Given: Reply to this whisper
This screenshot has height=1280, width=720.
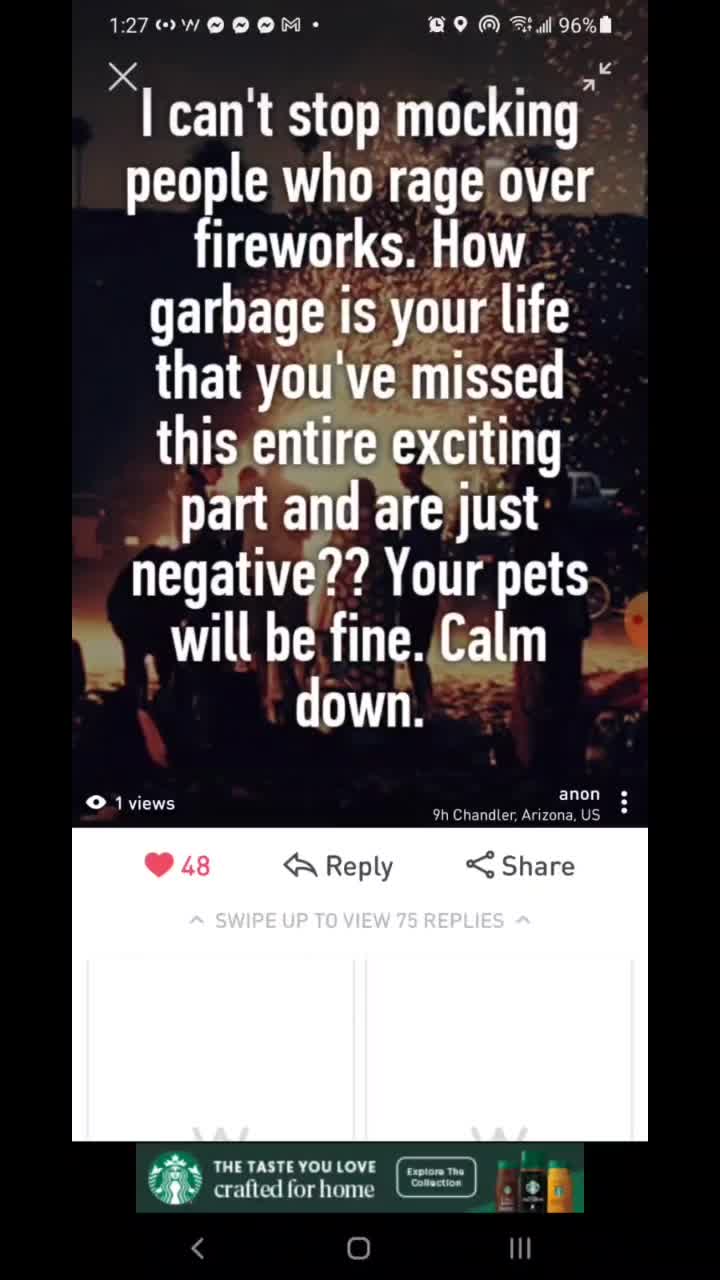Looking at the screenshot, I should pos(338,866).
